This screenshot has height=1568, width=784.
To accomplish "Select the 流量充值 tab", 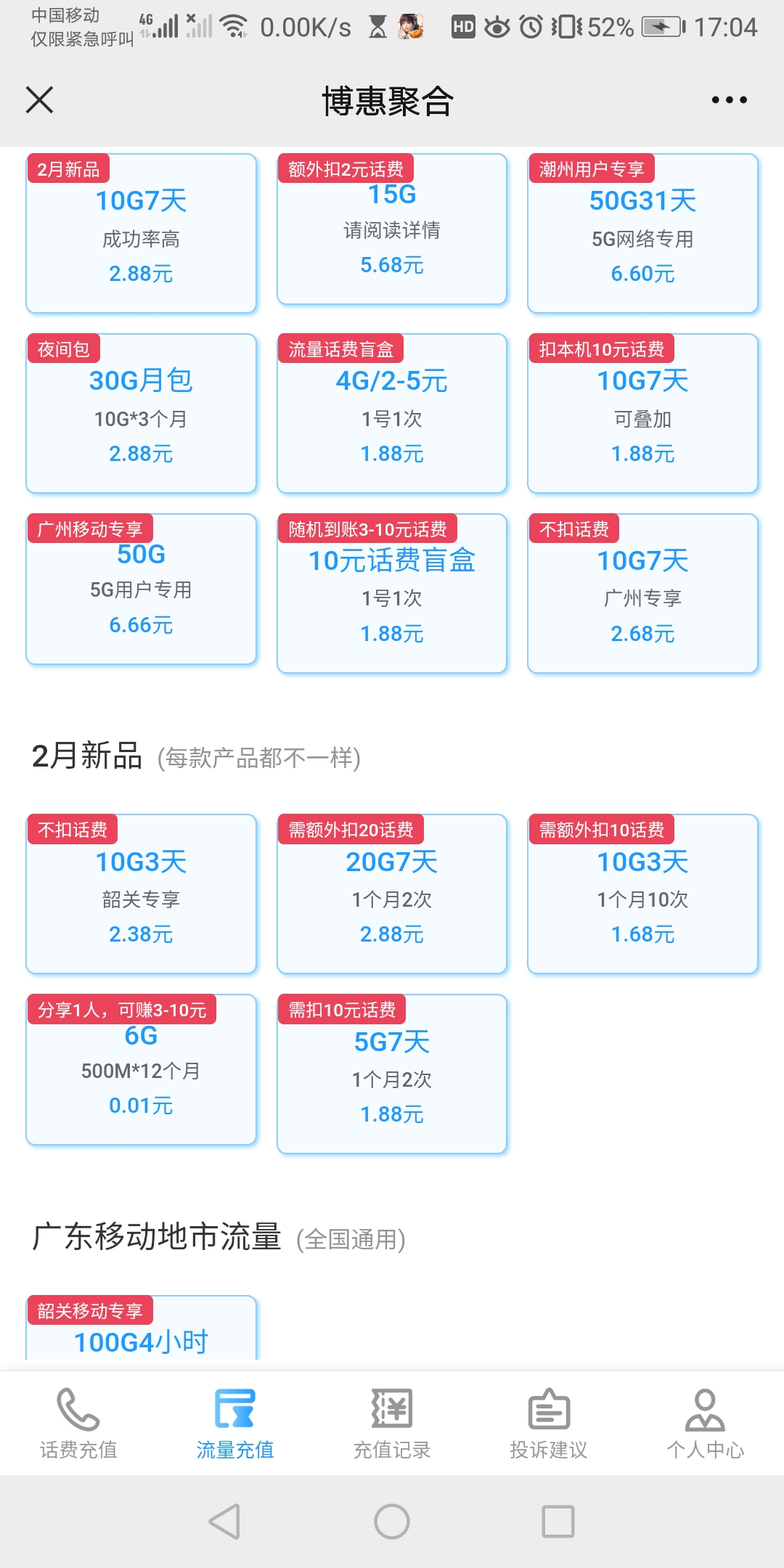I will tap(235, 1424).
